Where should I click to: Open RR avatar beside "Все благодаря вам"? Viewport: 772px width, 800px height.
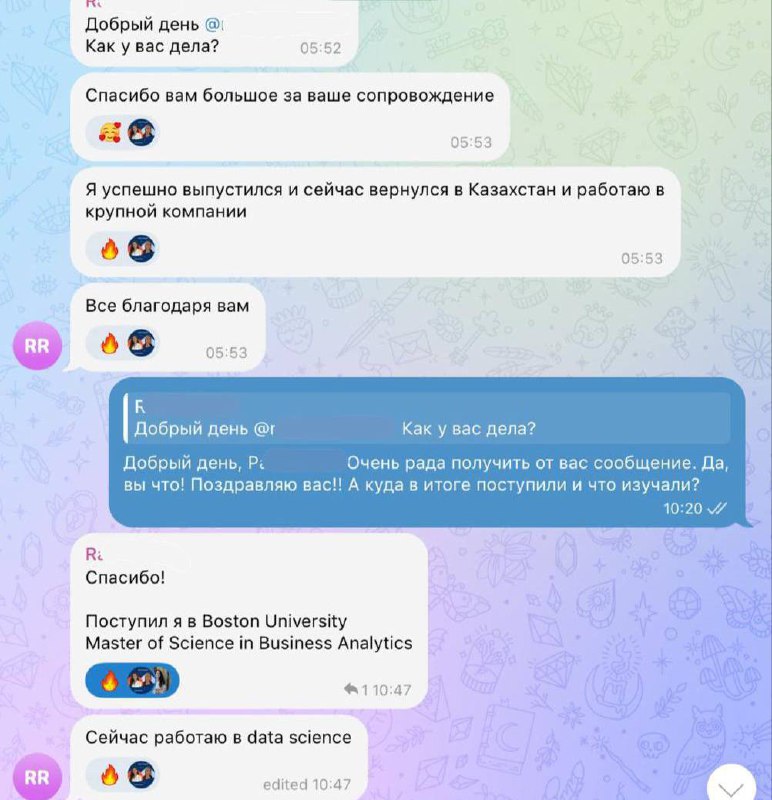pyautogui.click(x=38, y=346)
